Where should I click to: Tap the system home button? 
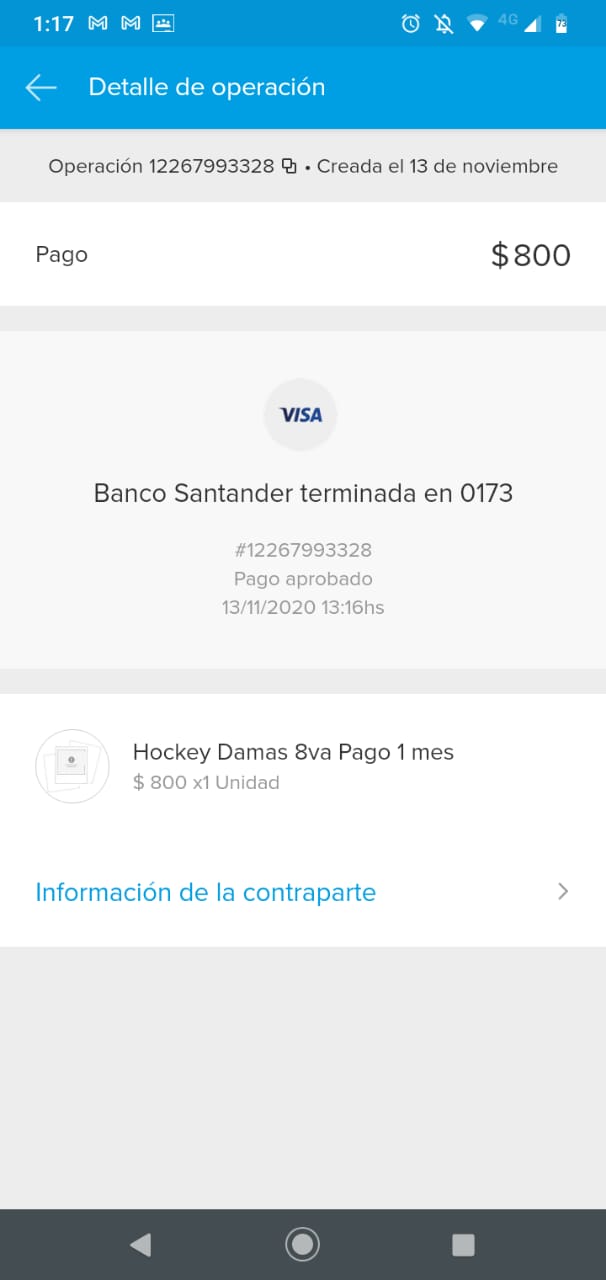point(302,1244)
